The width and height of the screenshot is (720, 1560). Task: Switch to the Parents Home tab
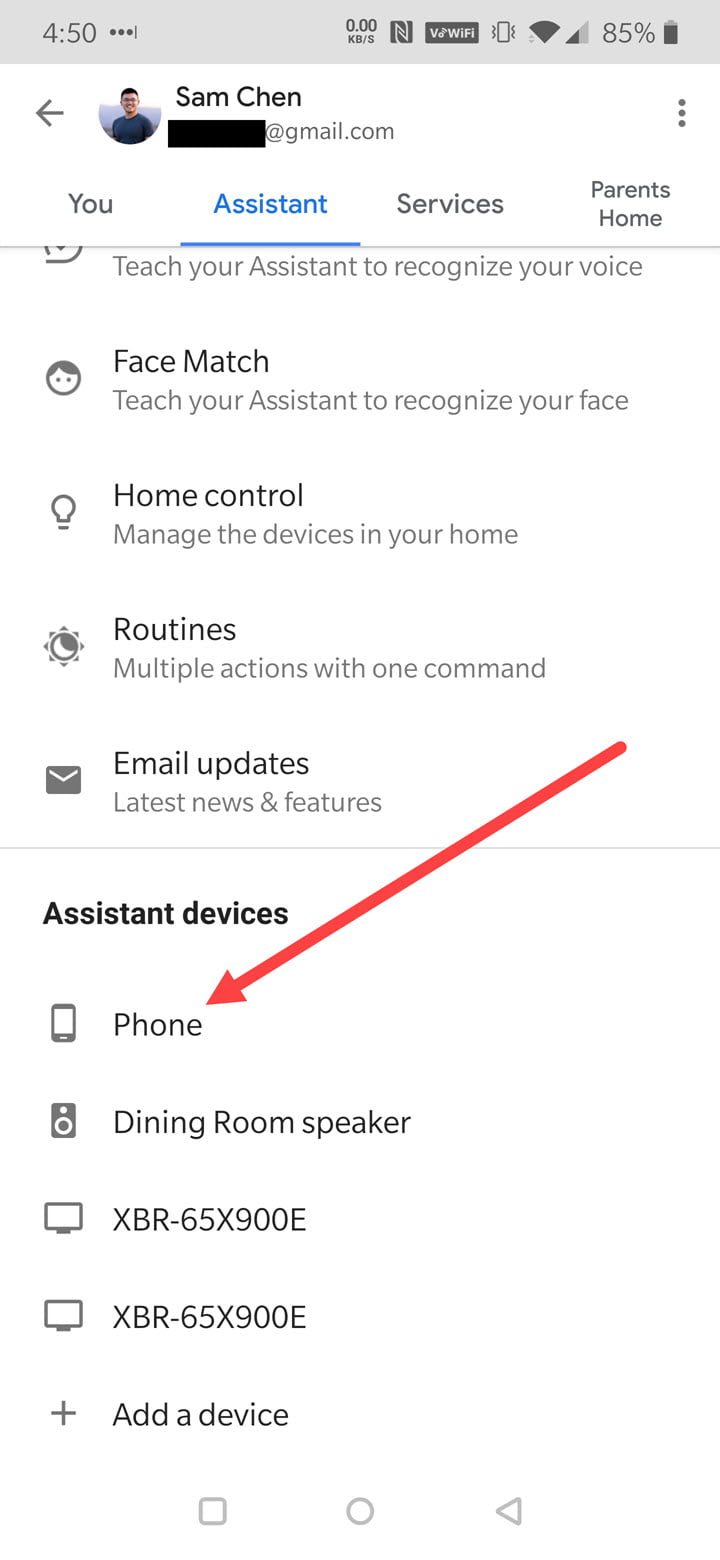(x=630, y=204)
